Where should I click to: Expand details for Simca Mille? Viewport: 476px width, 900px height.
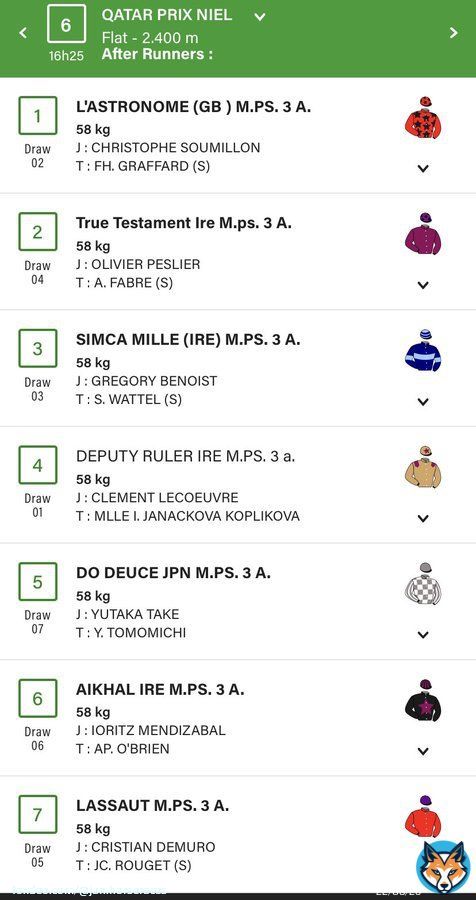pyautogui.click(x=423, y=401)
